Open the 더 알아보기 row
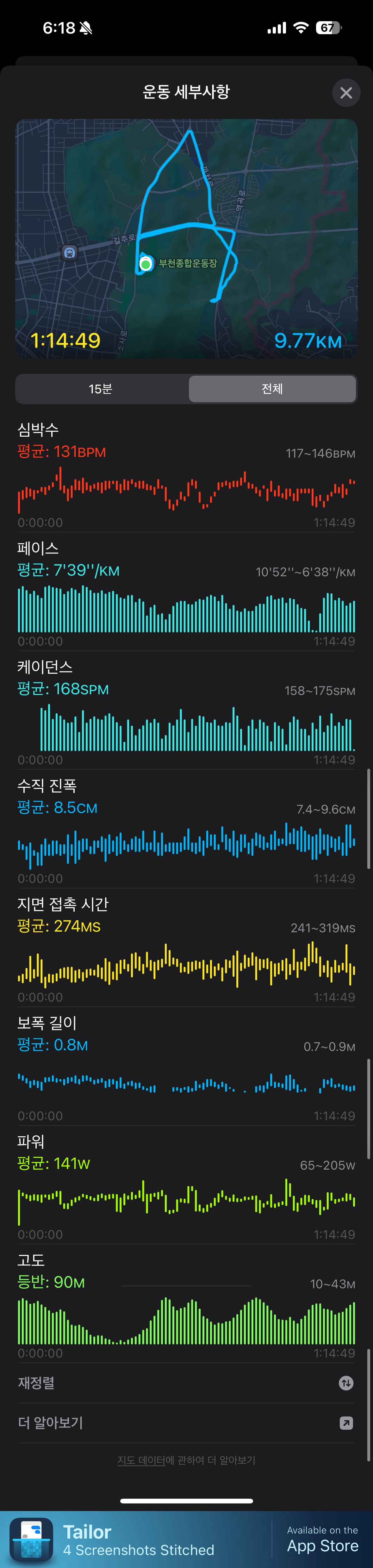Screen dimensions: 373x1568 click(x=186, y=1422)
